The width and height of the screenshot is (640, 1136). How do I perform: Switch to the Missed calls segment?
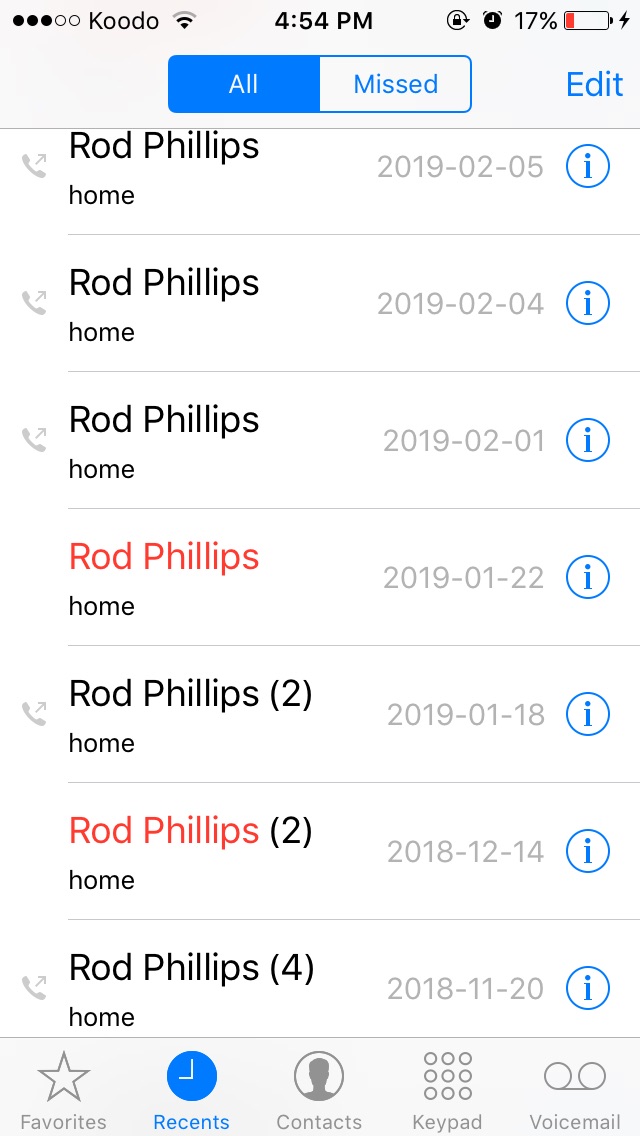pos(396,84)
